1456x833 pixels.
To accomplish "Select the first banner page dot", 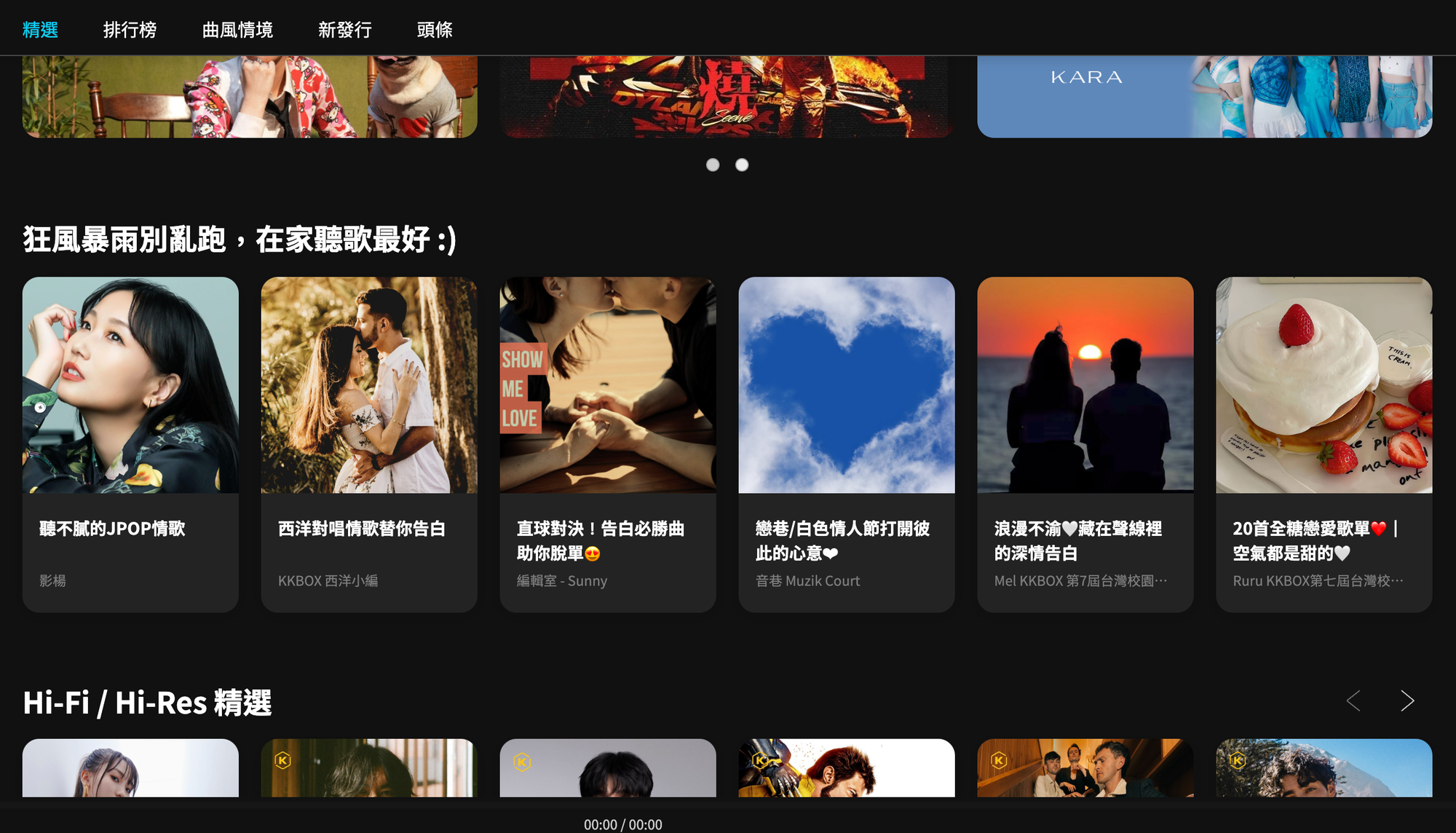I will (713, 165).
